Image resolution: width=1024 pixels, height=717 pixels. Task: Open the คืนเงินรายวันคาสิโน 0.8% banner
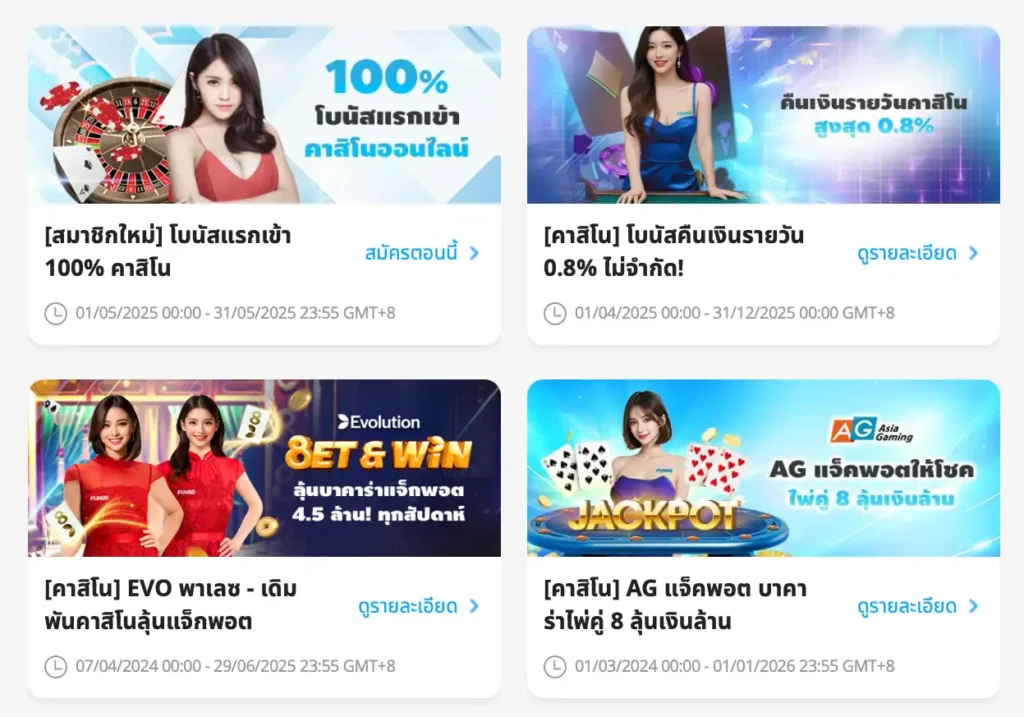(x=763, y=115)
